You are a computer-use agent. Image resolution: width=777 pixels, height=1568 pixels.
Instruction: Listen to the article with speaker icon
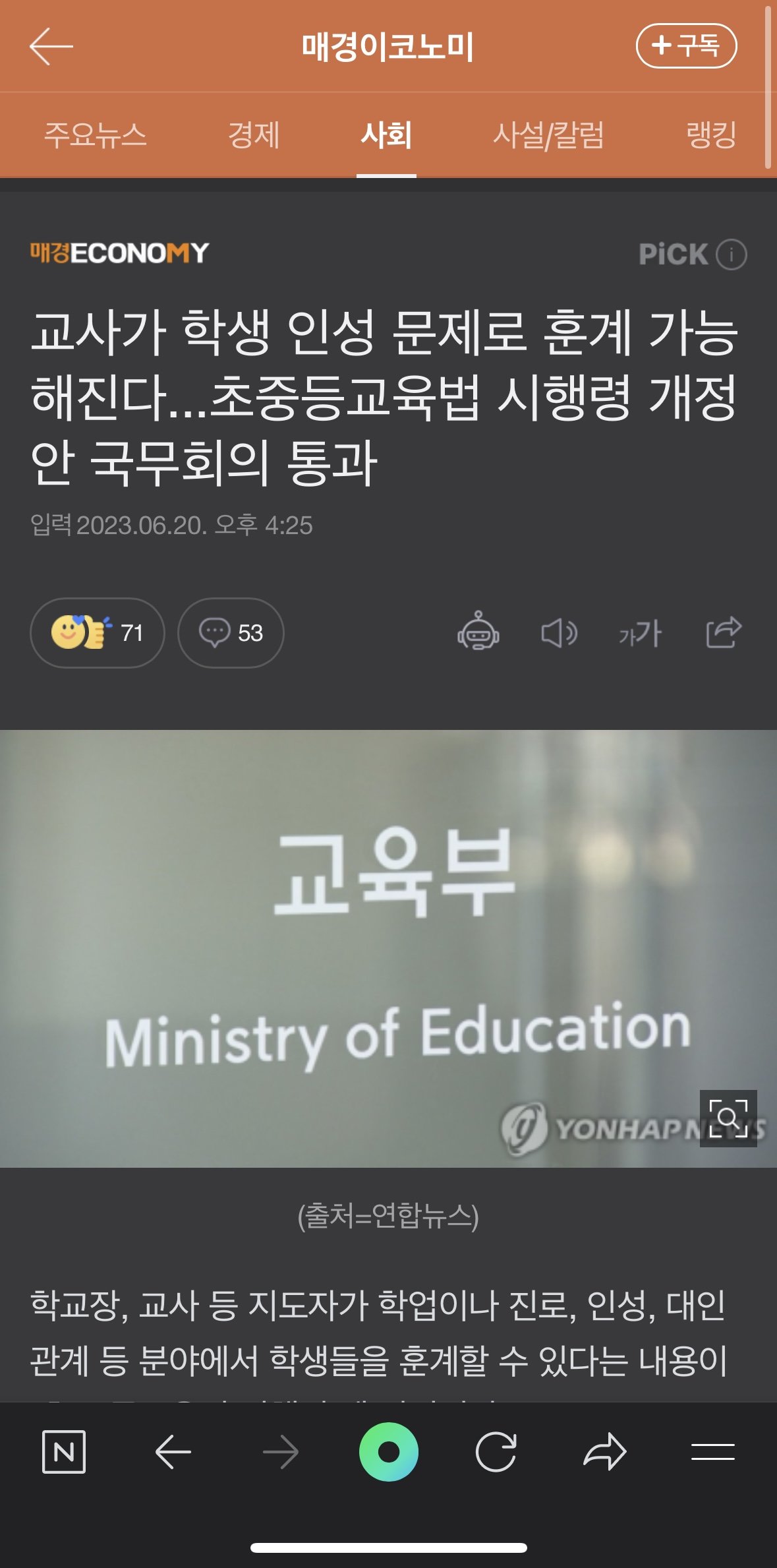coord(559,633)
